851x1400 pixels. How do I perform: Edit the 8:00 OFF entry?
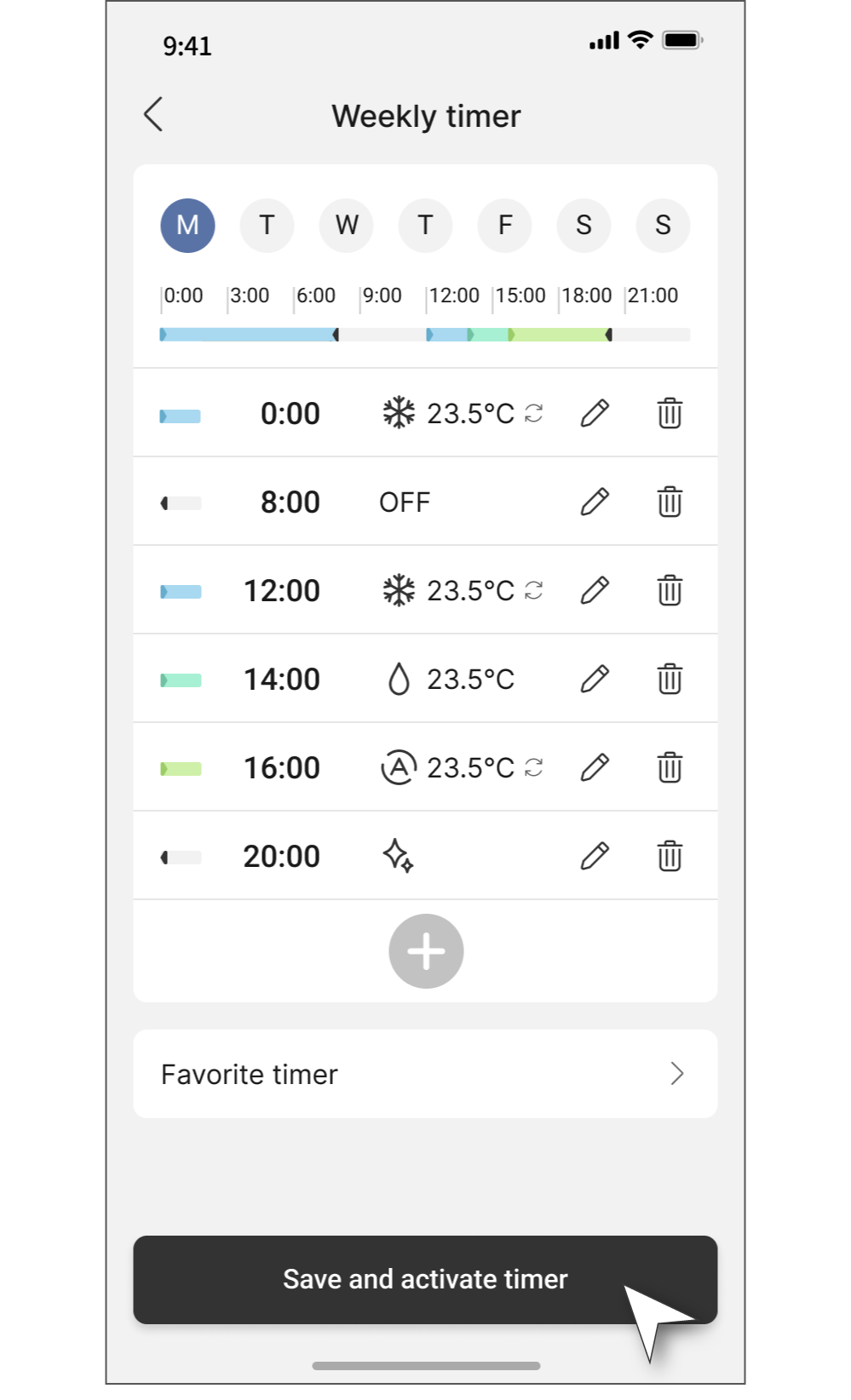tap(595, 502)
